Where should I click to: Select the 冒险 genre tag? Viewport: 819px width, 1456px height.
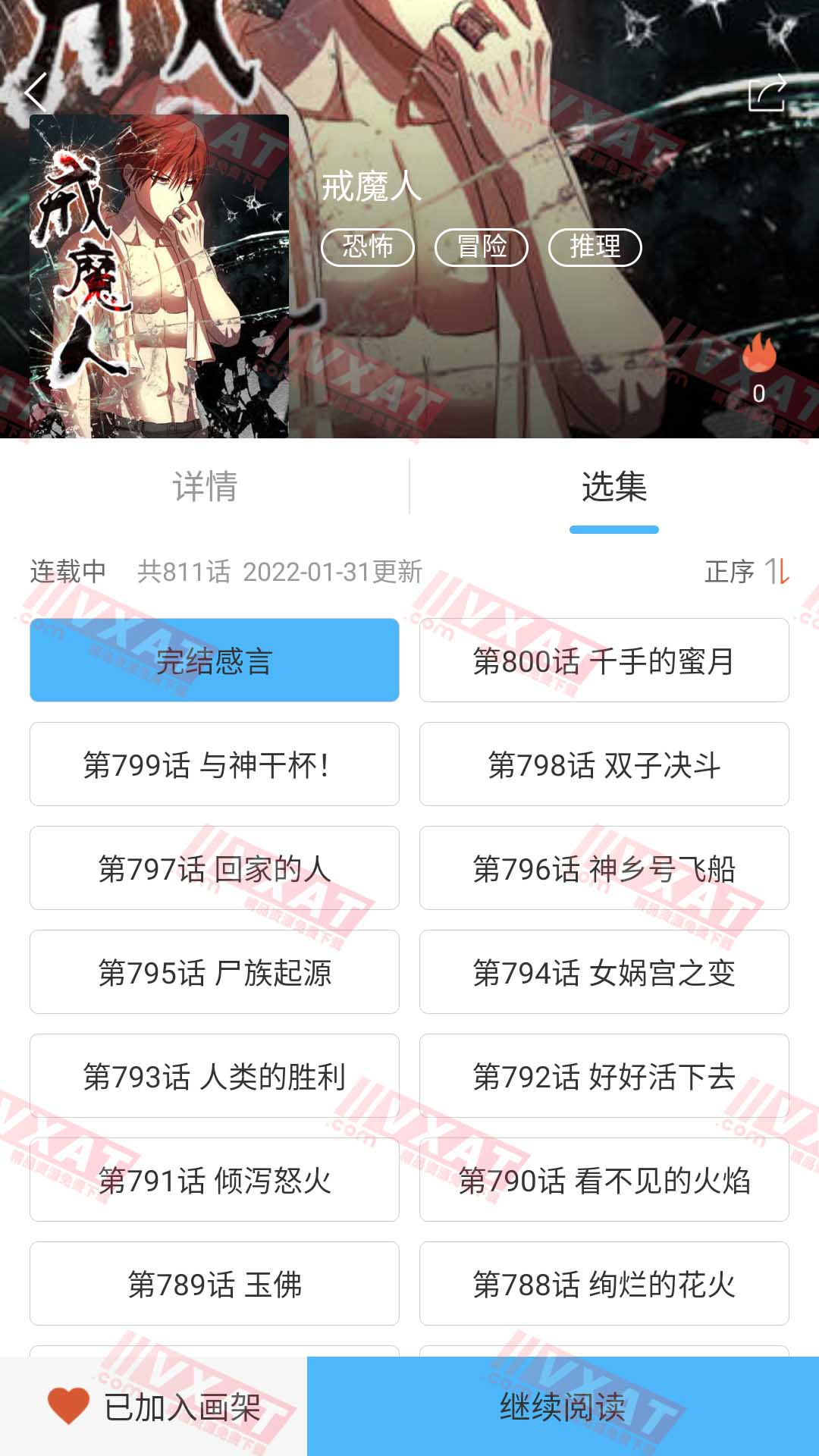(x=482, y=247)
